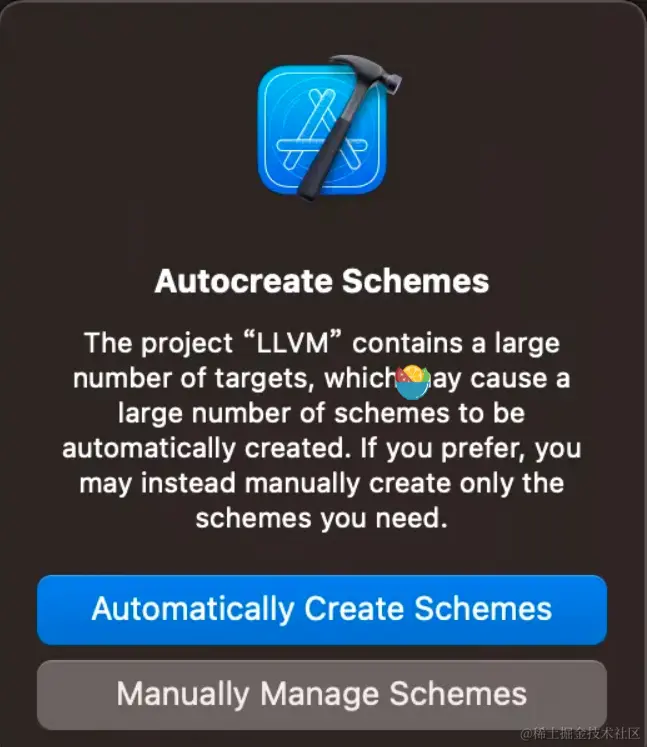
Task: Select Manually Manage Schemes
Action: [322, 693]
